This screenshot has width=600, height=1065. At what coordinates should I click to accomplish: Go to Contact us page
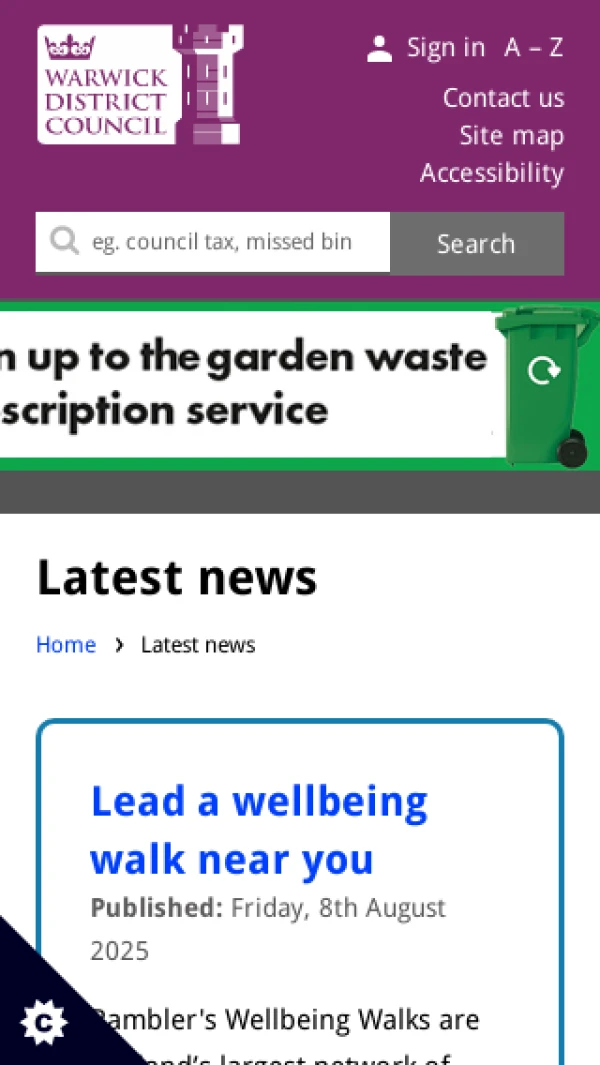(503, 98)
